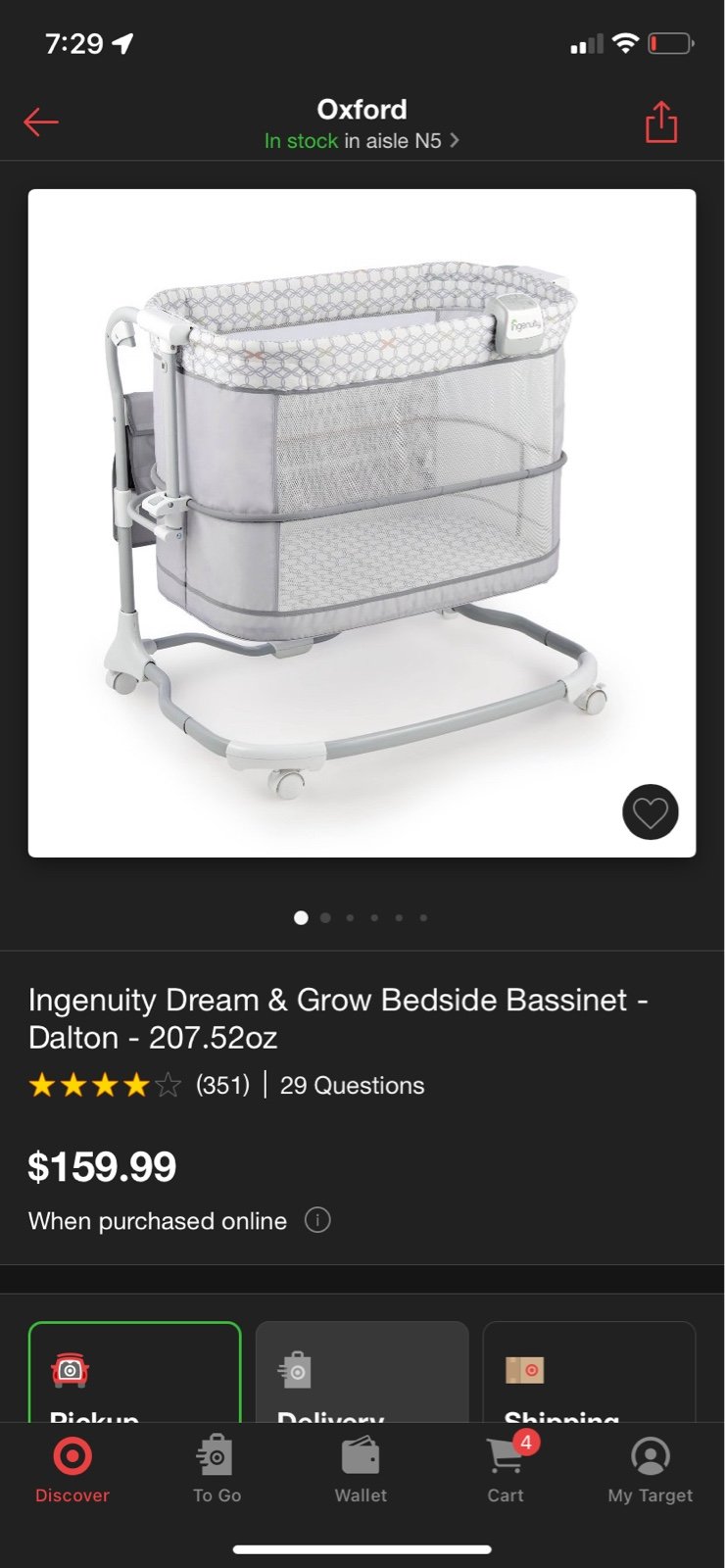Open the Oxford store aisle N5 info
This screenshot has height=1568, width=725.
click(x=362, y=140)
